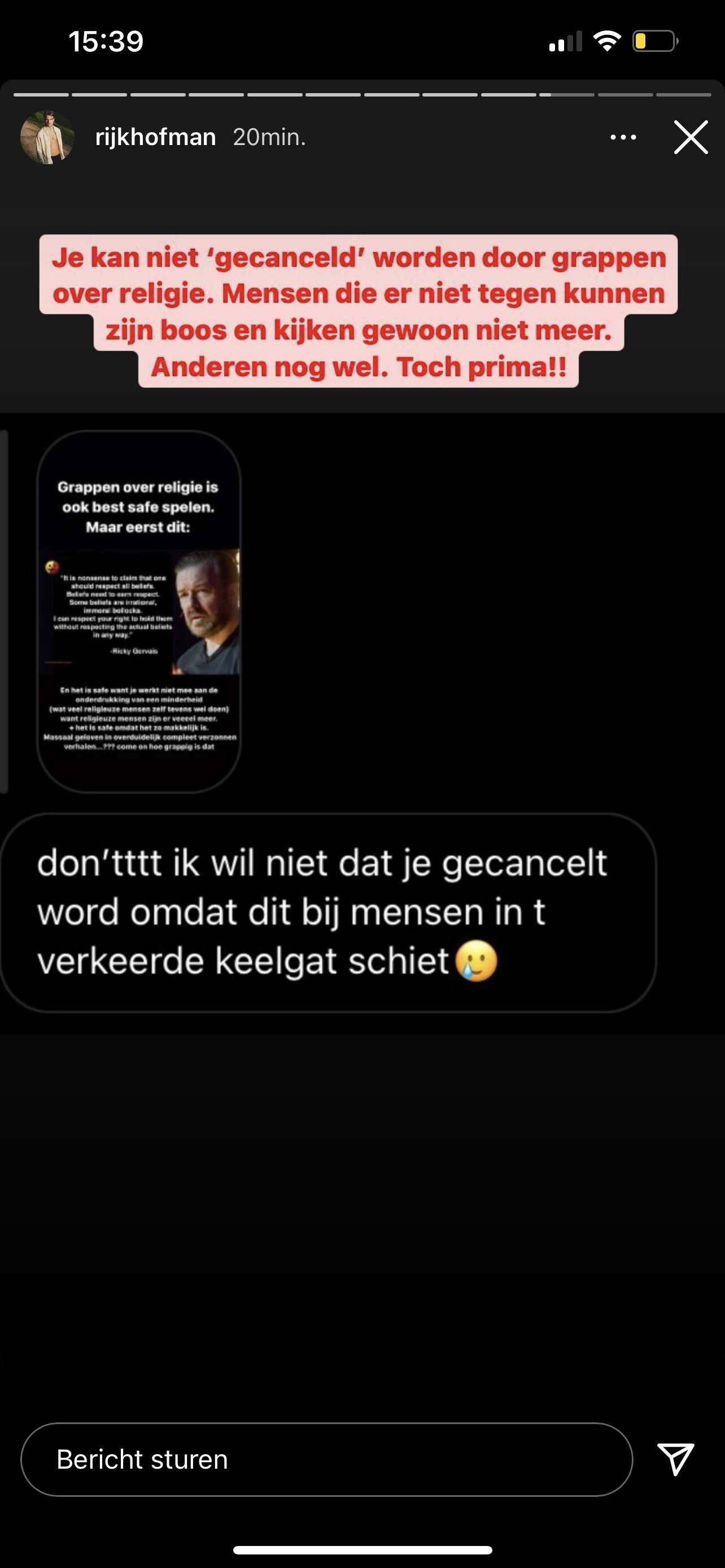725x1568 pixels.
Task: Share story with the paper plane icon
Action: click(676, 1459)
